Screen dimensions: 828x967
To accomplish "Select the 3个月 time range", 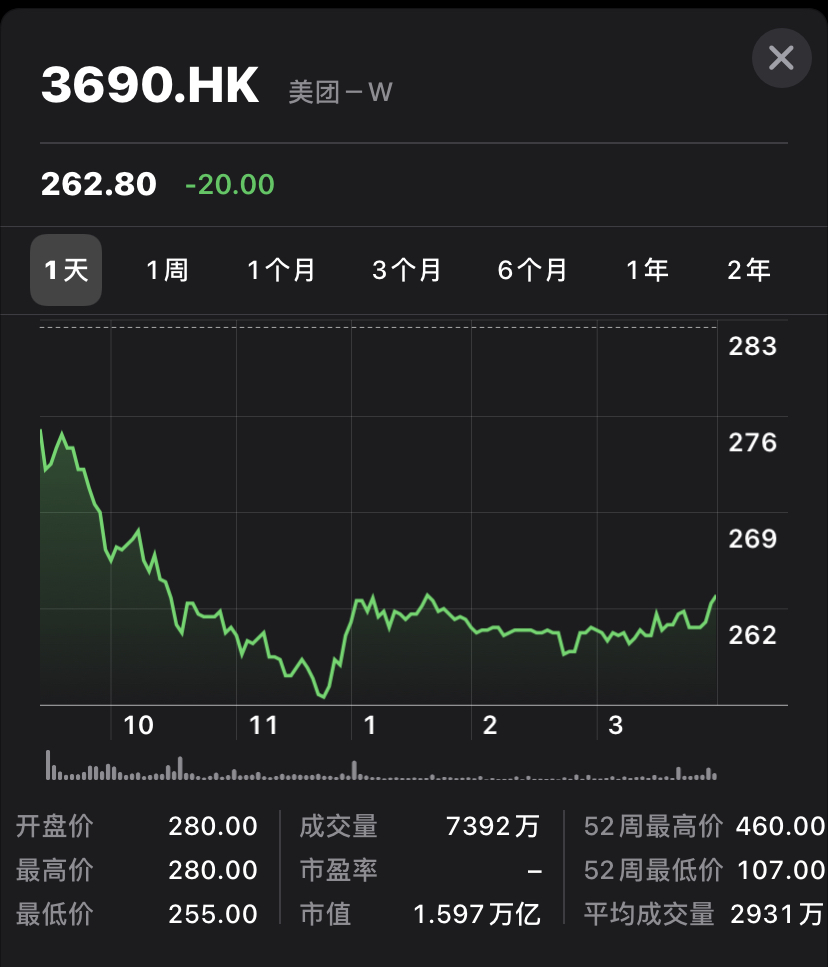I will 405,270.
